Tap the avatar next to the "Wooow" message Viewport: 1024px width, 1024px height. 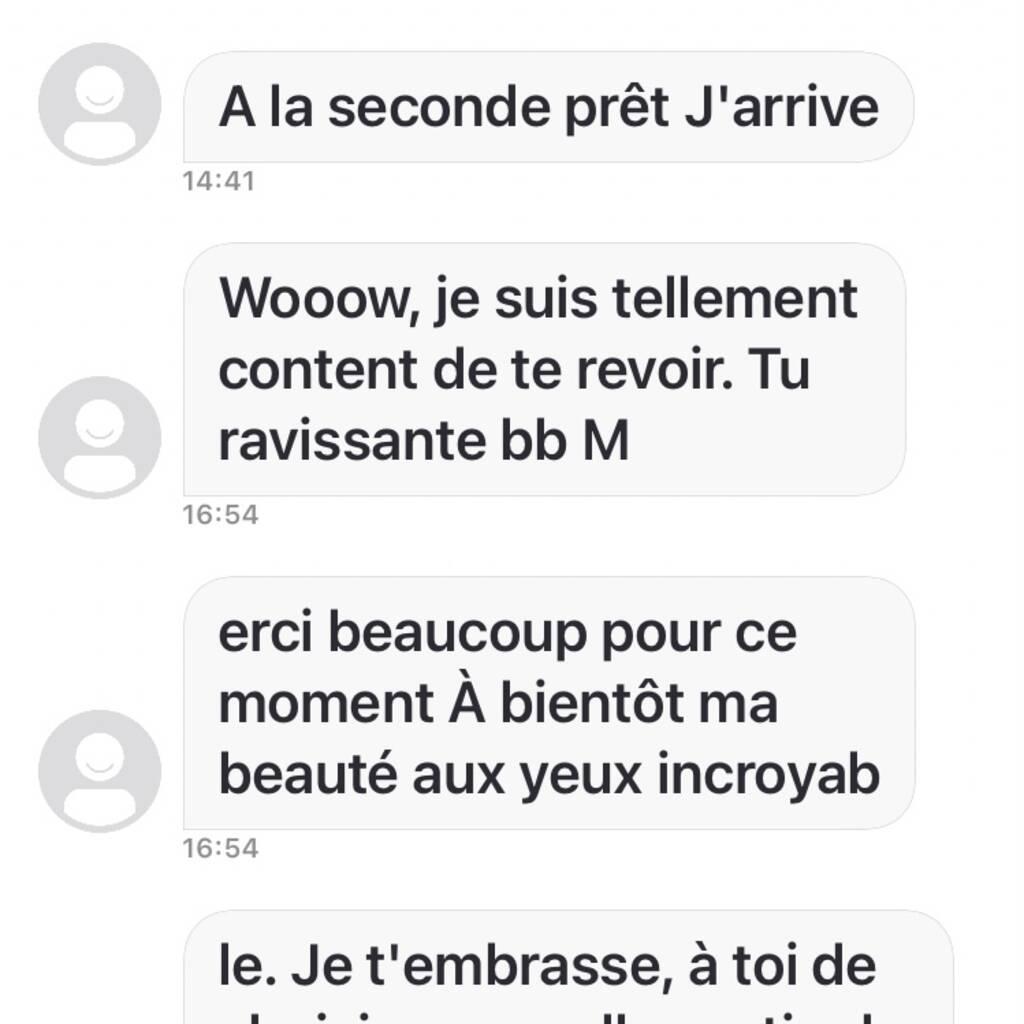(x=99, y=437)
